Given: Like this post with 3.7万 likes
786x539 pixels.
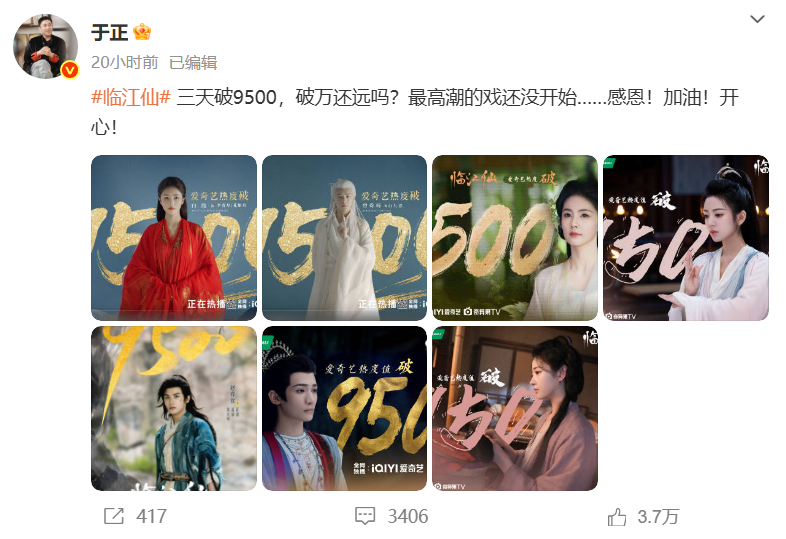Looking at the screenshot, I should click(x=644, y=516).
